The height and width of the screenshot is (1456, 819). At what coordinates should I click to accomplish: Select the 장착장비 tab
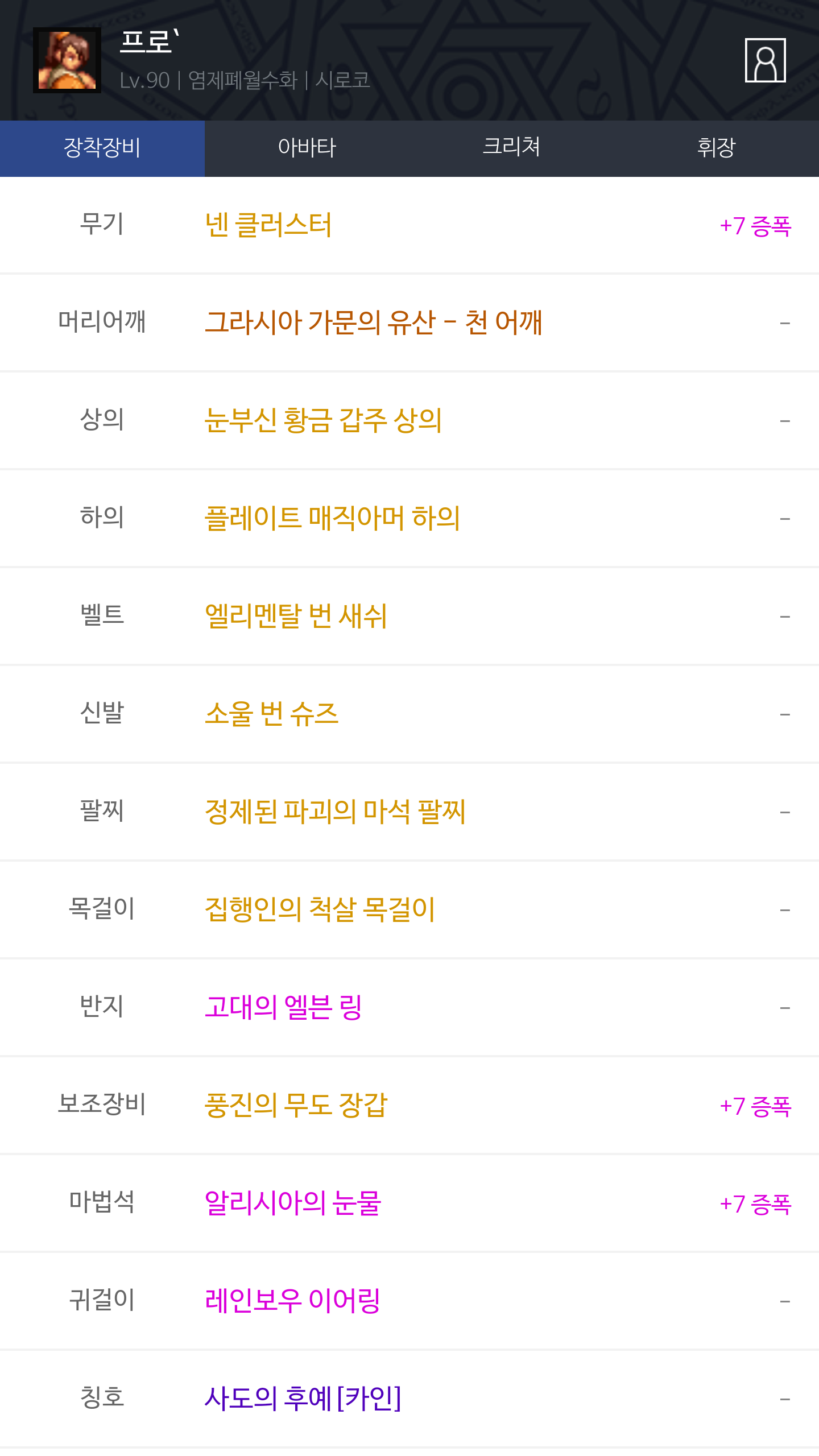click(x=102, y=148)
